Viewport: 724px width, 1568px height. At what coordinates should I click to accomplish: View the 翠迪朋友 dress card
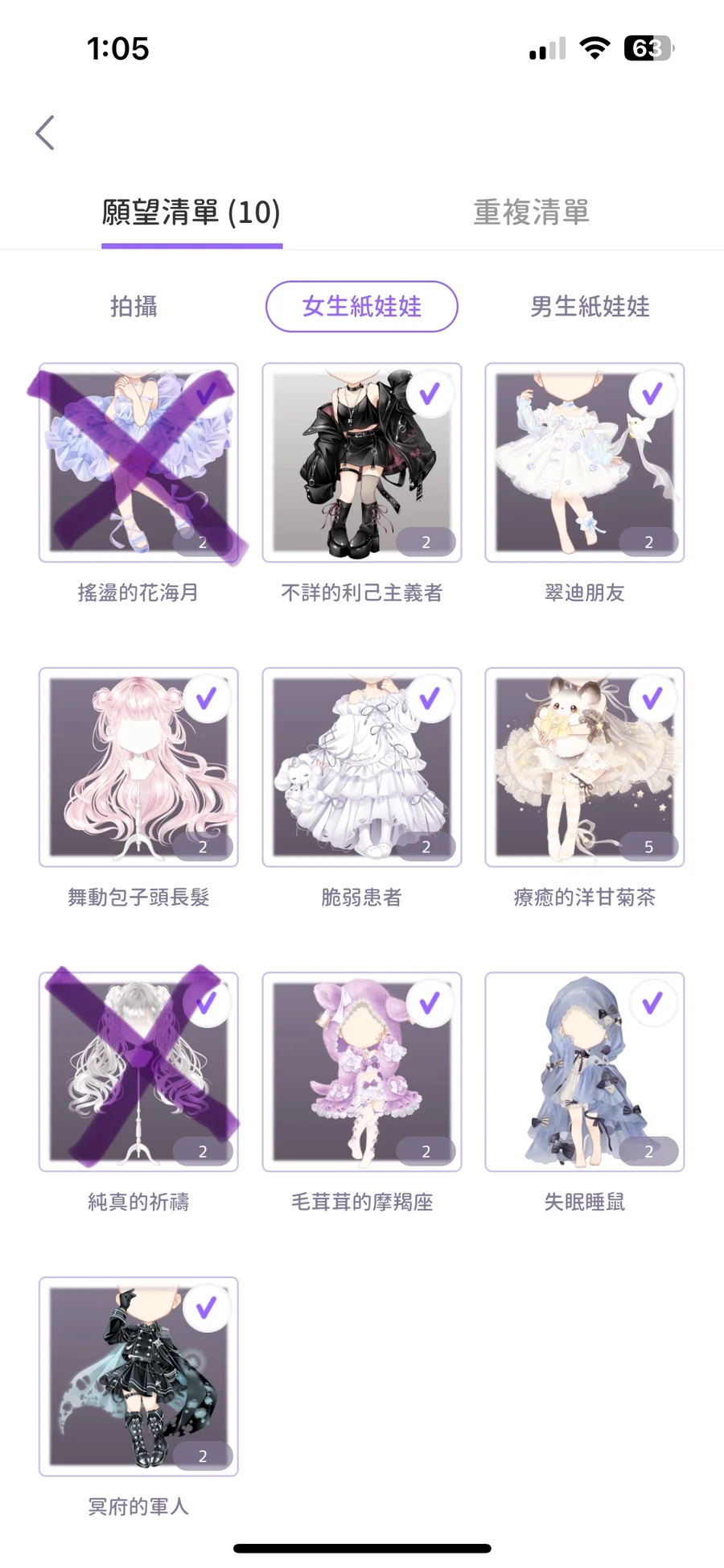tap(584, 463)
